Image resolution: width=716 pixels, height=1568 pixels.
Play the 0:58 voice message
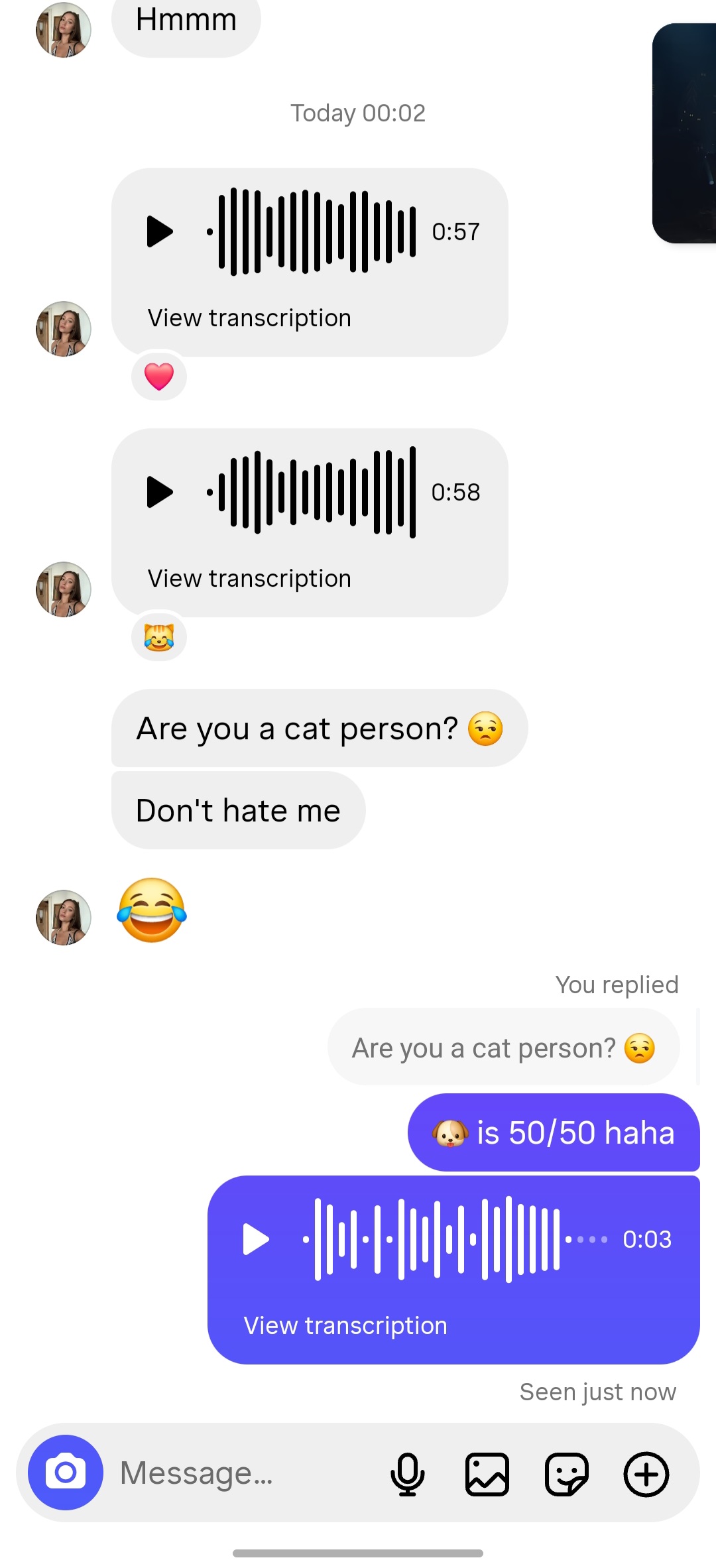coord(159,492)
